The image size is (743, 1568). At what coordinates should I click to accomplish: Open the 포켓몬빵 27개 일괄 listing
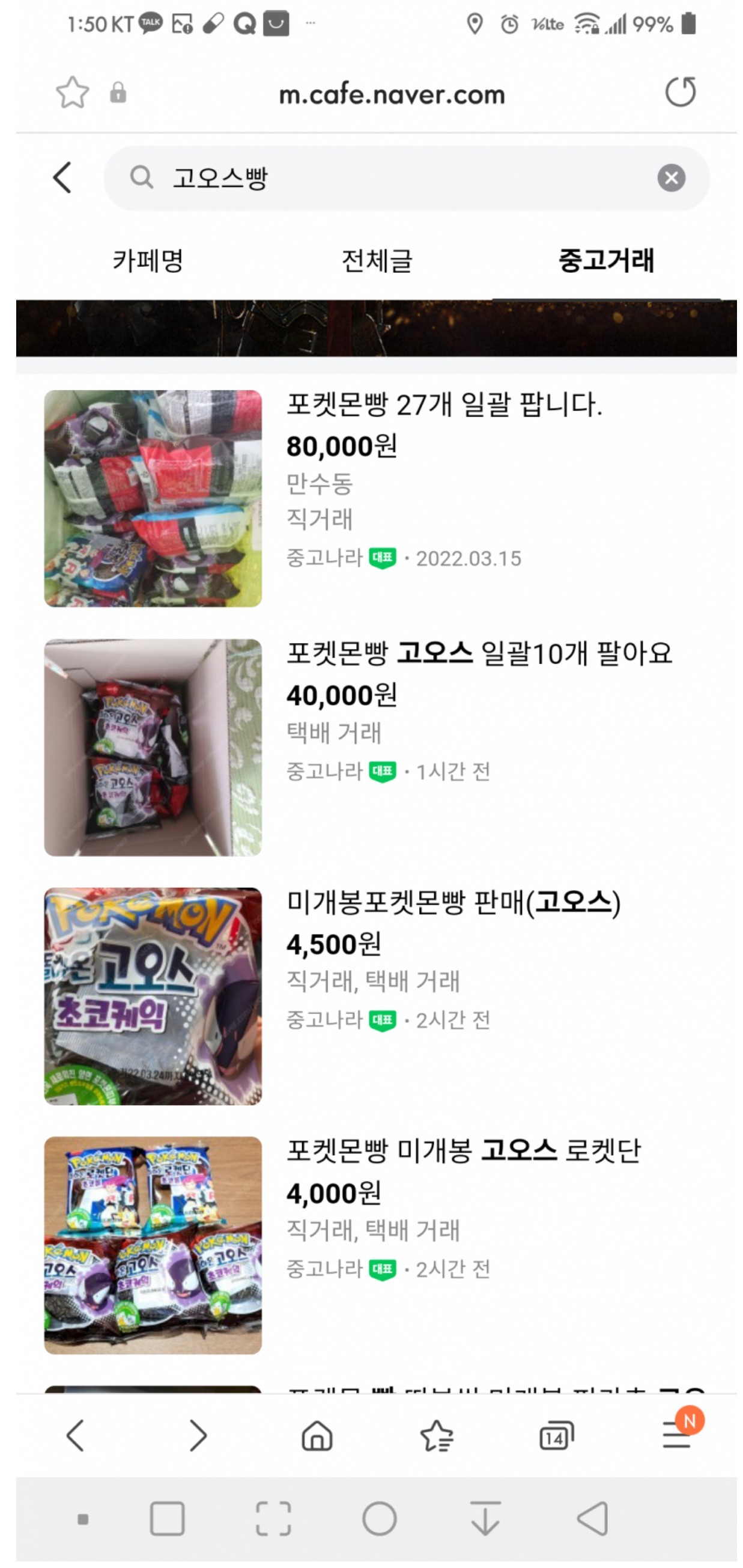(x=444, y=405)
